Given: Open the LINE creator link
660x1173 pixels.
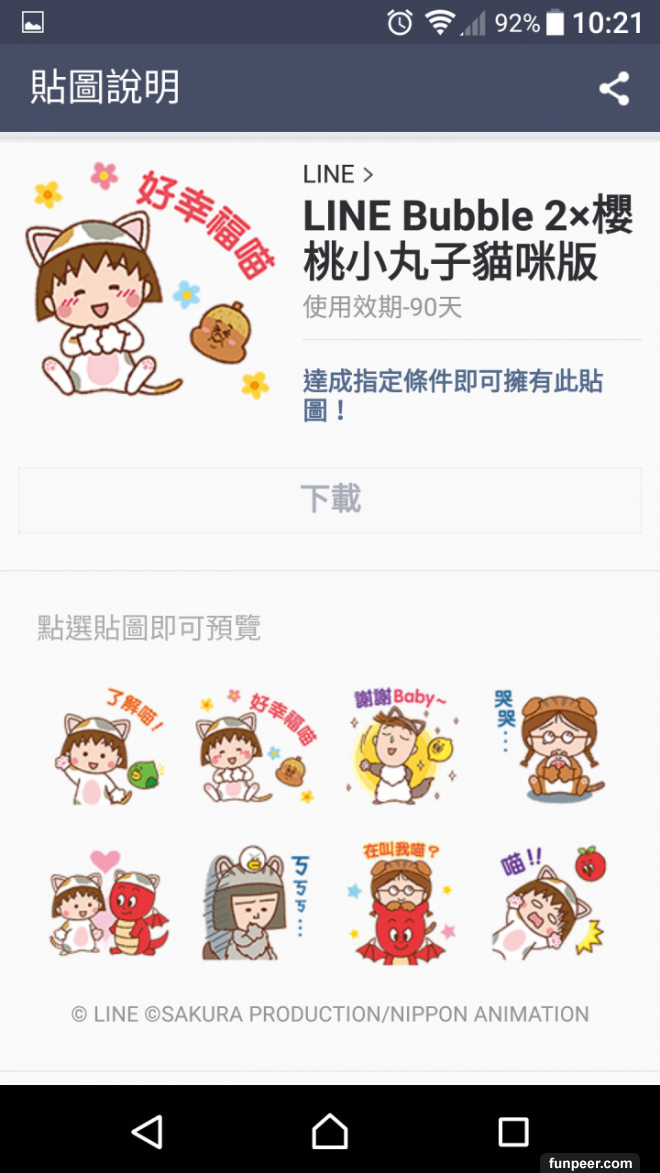Looking at the screenshot, I should coord(338,174).
